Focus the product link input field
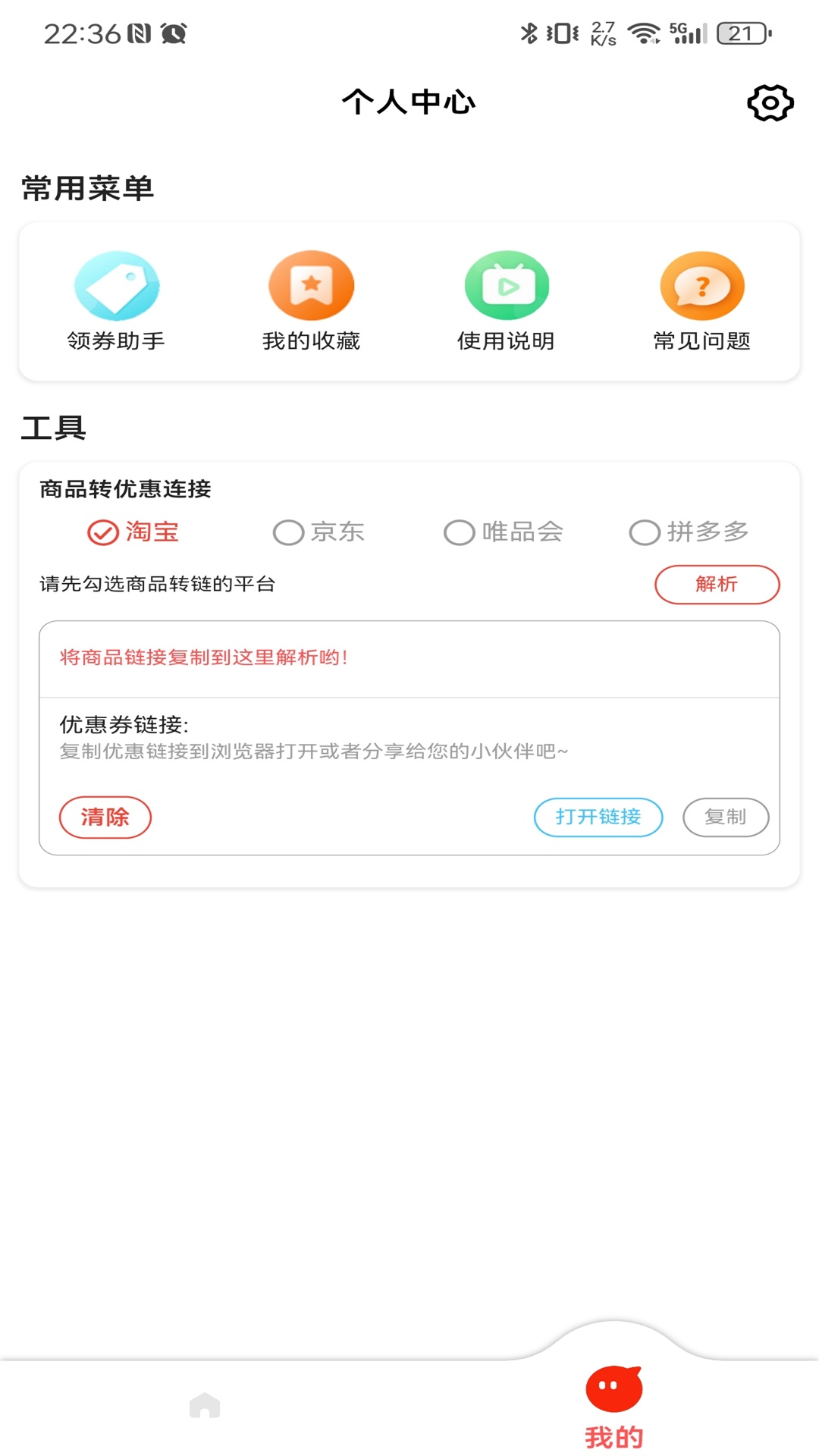This screenshot has width=819, height=1456. 409,658
